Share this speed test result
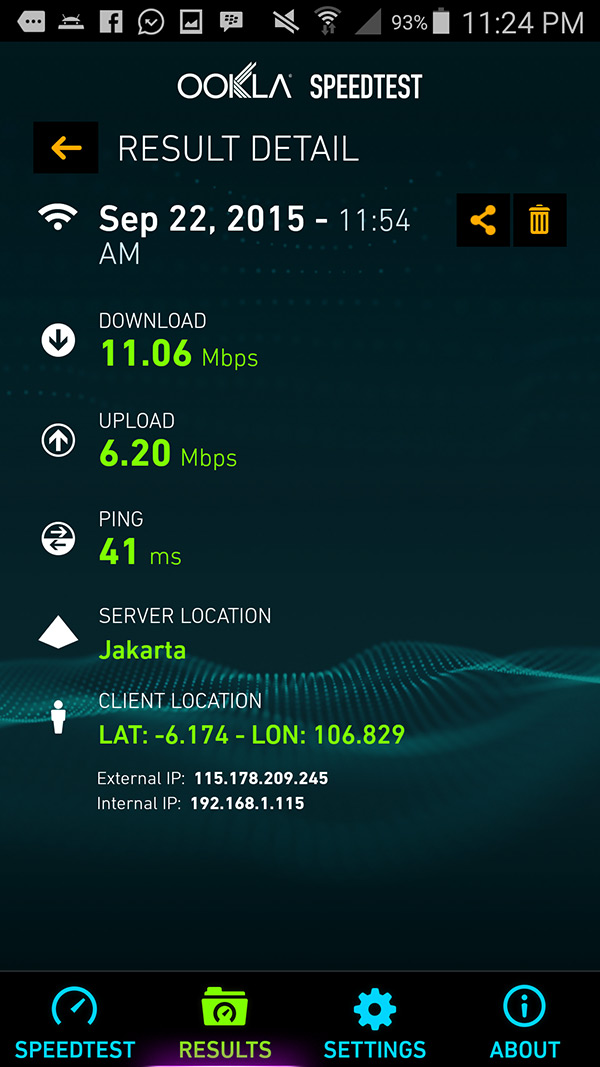The height and width of the screenshot is (1067, 600). [x=483, y=220]
